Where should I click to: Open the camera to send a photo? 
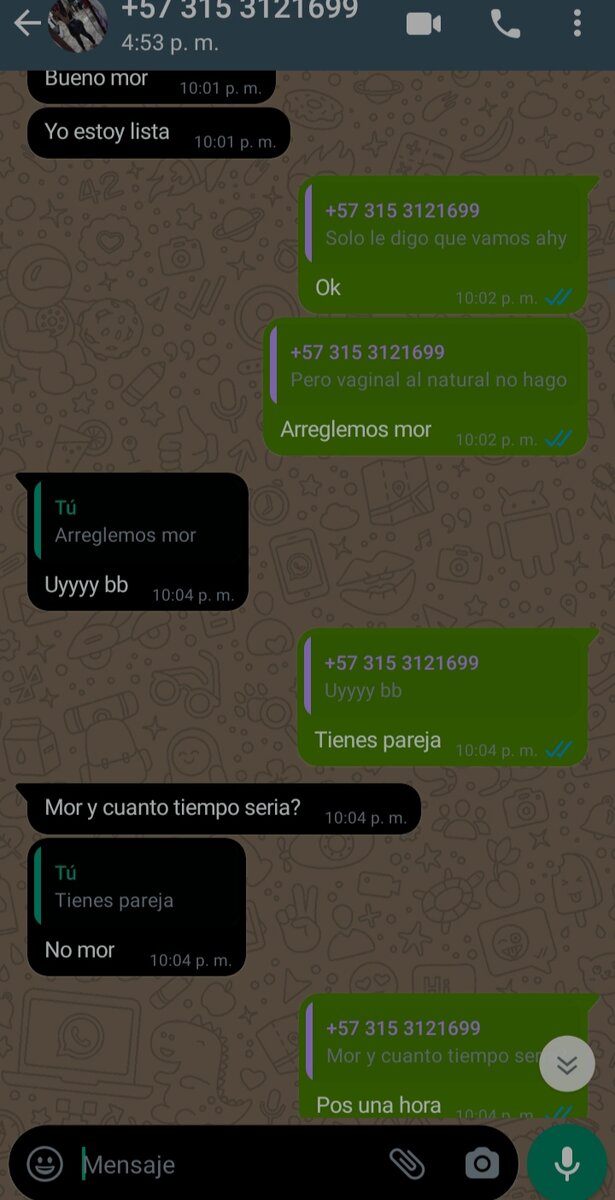[481, 1163]
